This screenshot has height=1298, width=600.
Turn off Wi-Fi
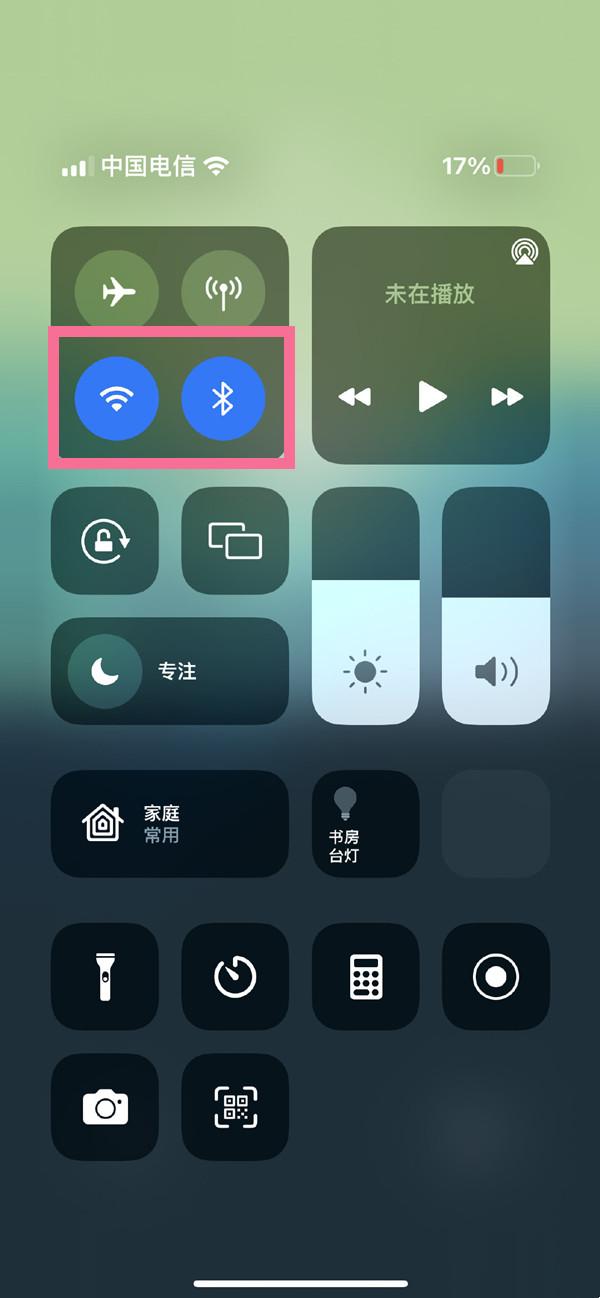pyautogui.click(x=117, y=399)
